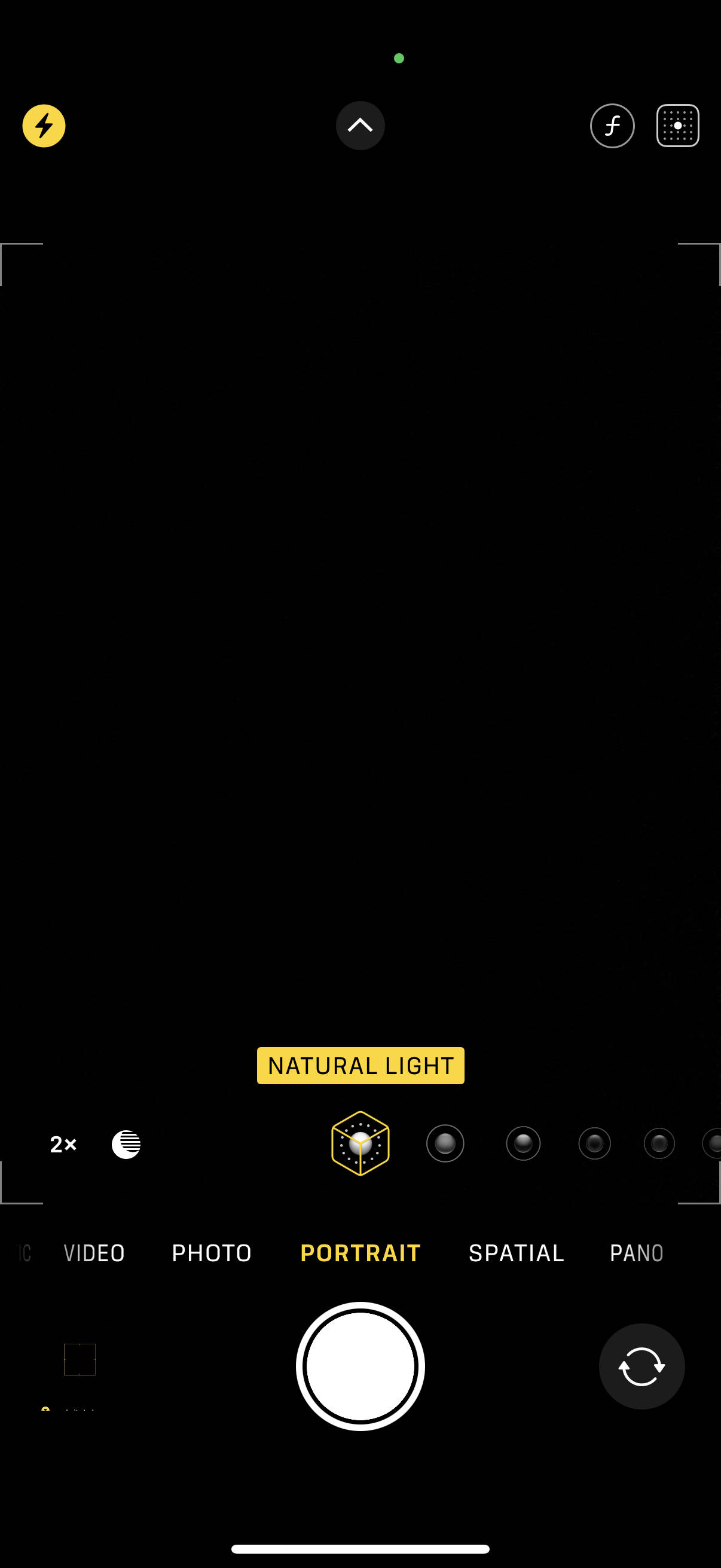Flip to the front camera
This screenshot has width=721, height=1568.
click(641, 1365)
